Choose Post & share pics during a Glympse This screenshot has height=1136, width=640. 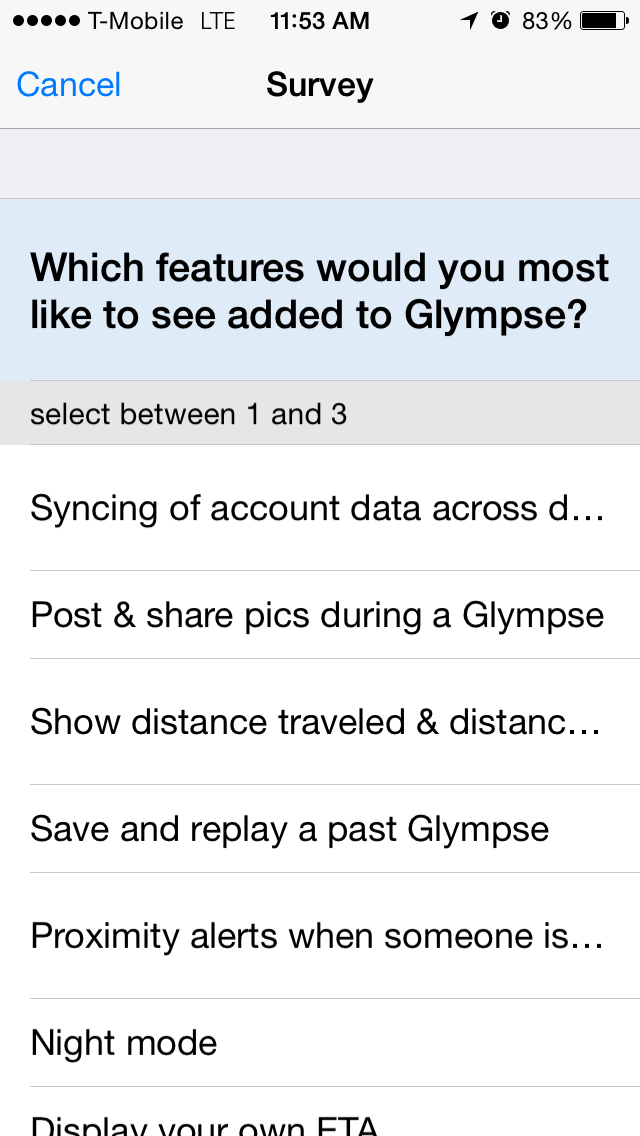[x=320, y=615]
